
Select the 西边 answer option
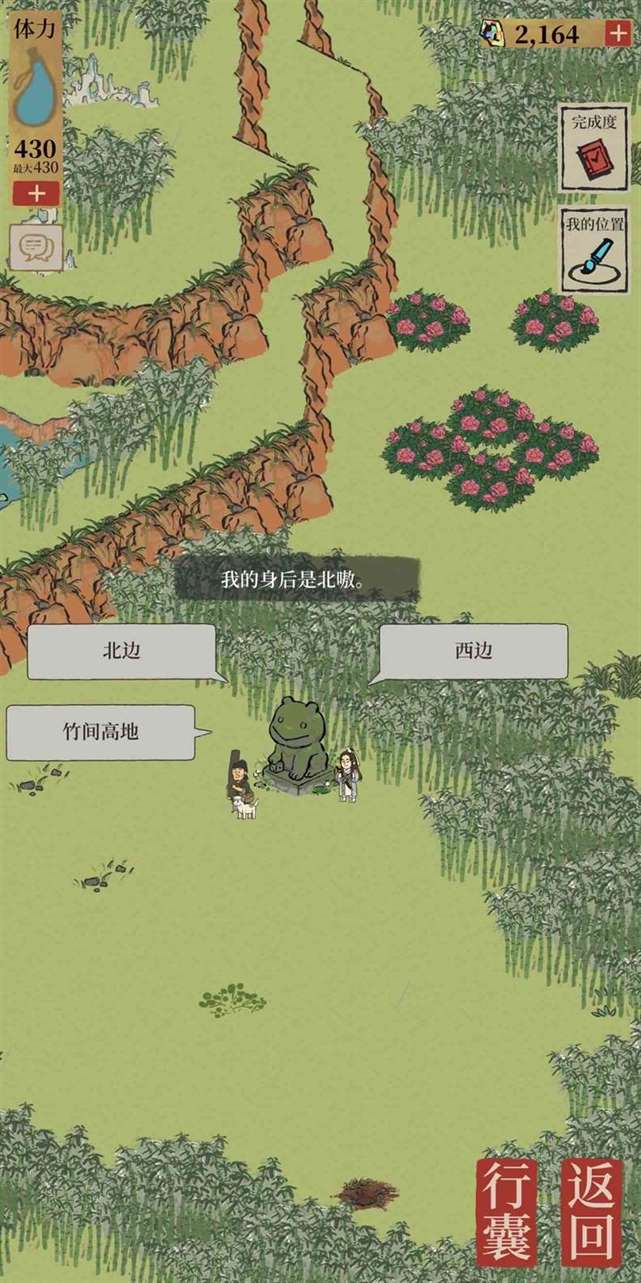[474, 651]
